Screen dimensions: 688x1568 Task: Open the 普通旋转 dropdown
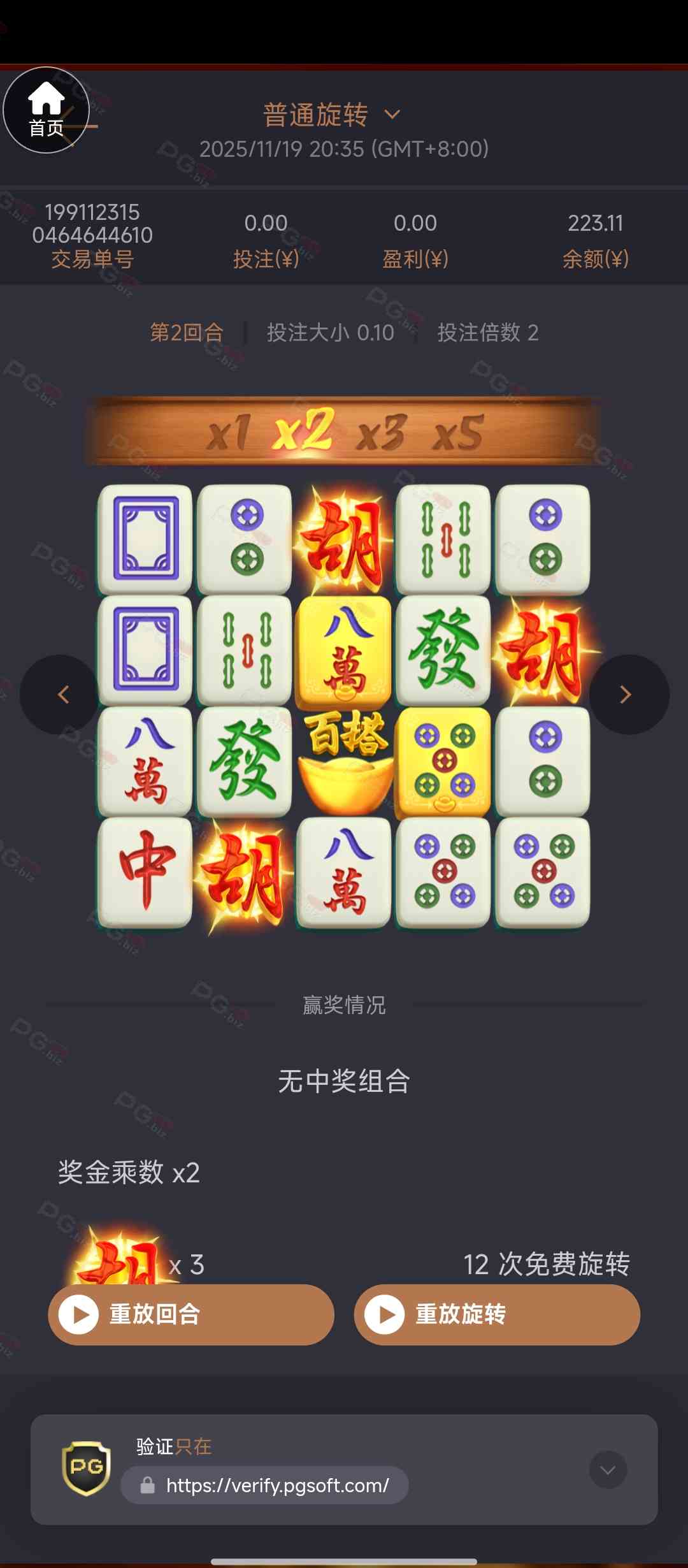(331, 115)
